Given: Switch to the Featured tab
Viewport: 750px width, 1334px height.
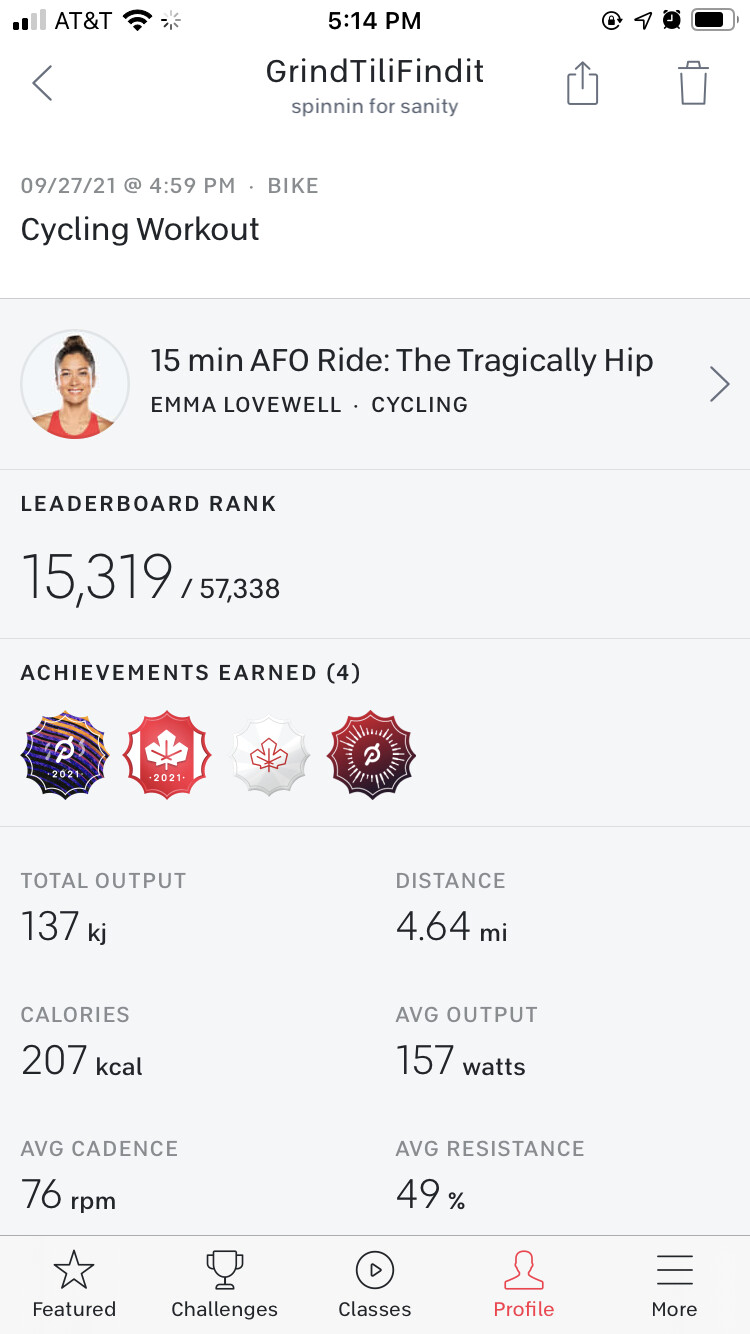Looking at the screenshot, I should click(74, 1285).
